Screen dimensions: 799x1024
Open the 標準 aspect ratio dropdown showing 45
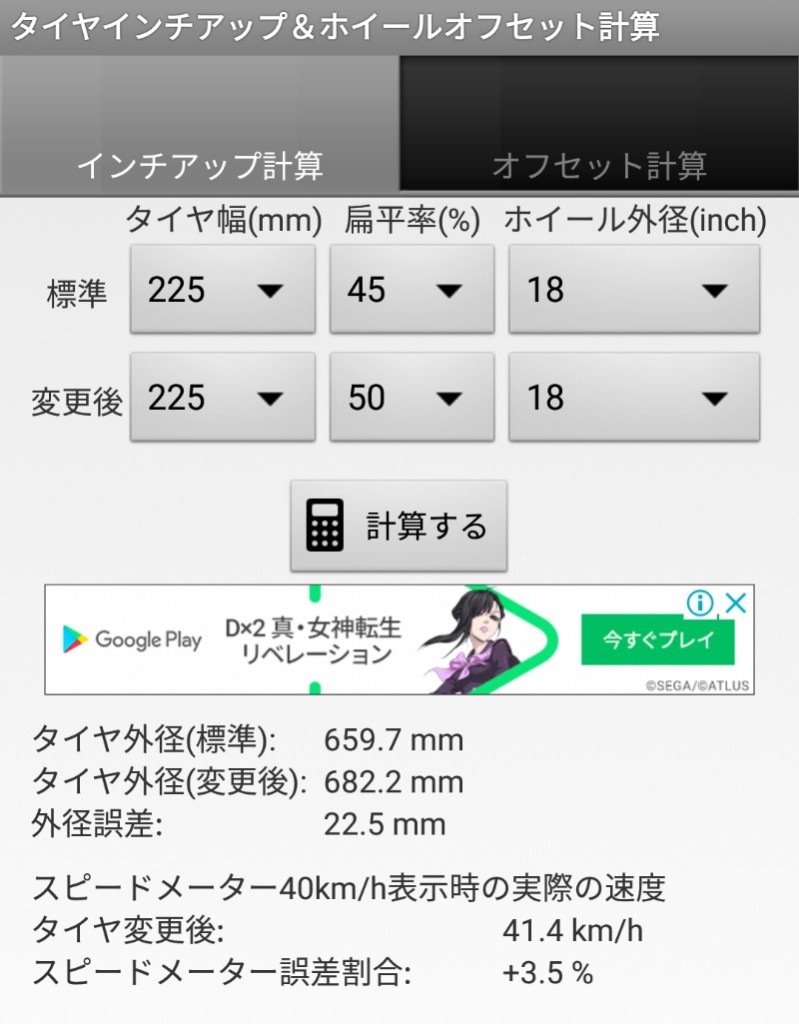click(412, 290)
